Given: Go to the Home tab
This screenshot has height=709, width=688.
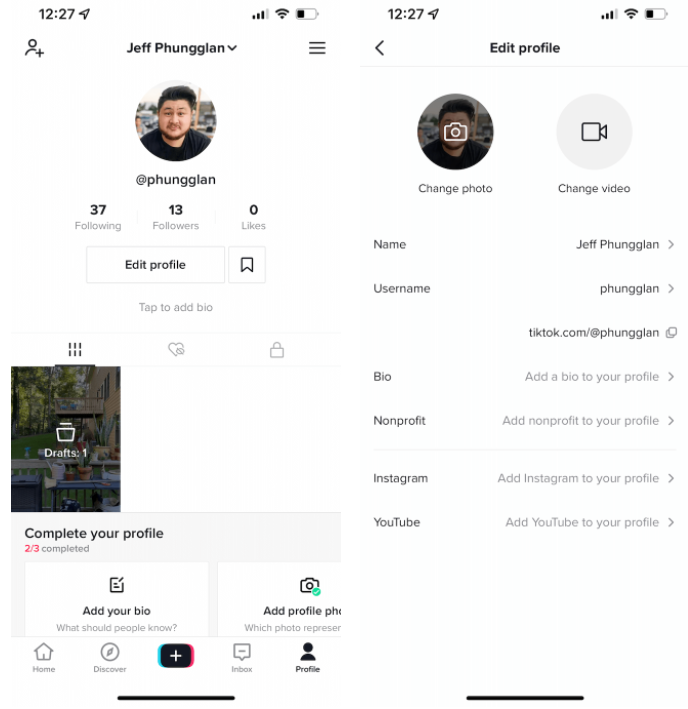Looking at the screenshot, I should coord(43,657).
